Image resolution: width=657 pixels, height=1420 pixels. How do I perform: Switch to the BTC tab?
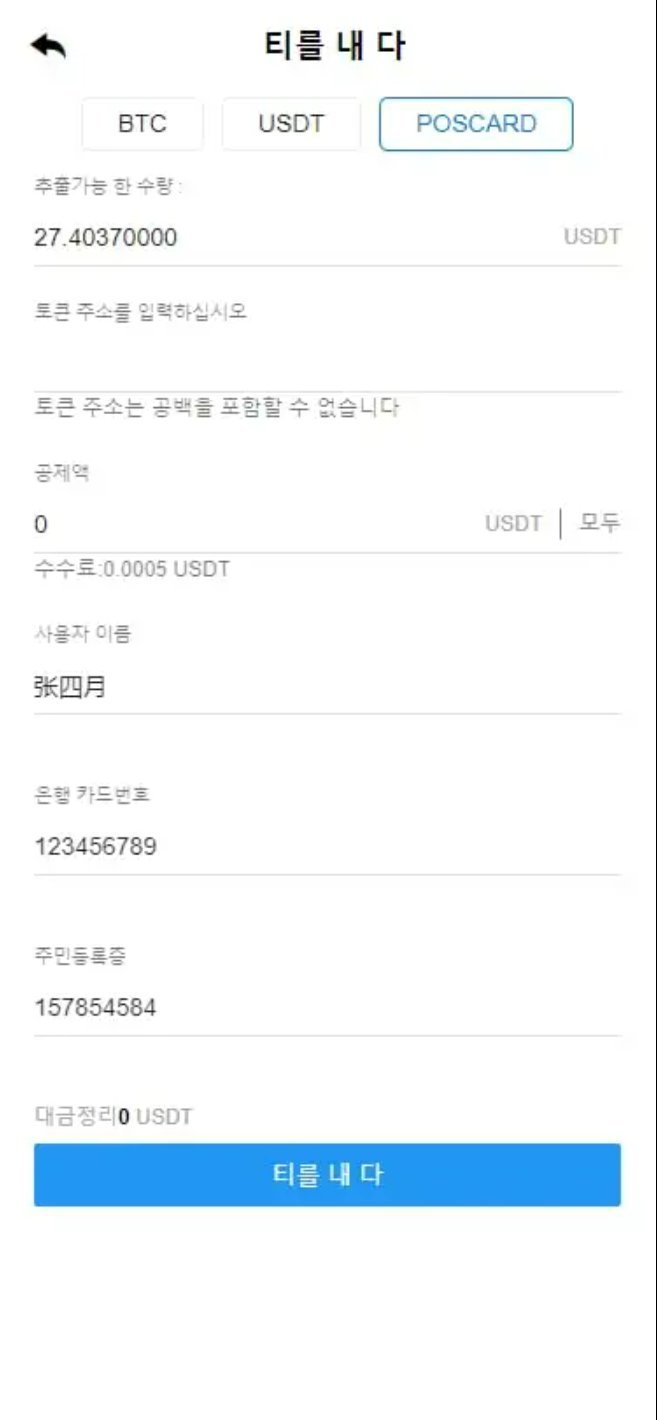tap(142, 124)
